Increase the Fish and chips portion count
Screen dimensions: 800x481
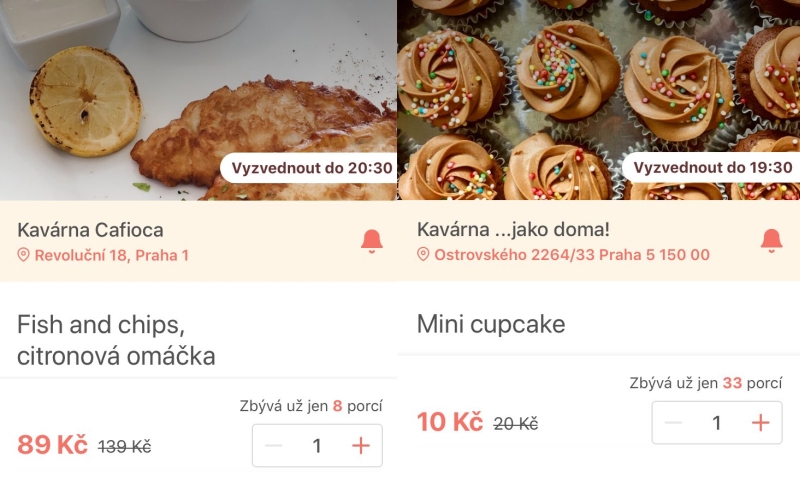pyautogui.click(x=361, y=446)
